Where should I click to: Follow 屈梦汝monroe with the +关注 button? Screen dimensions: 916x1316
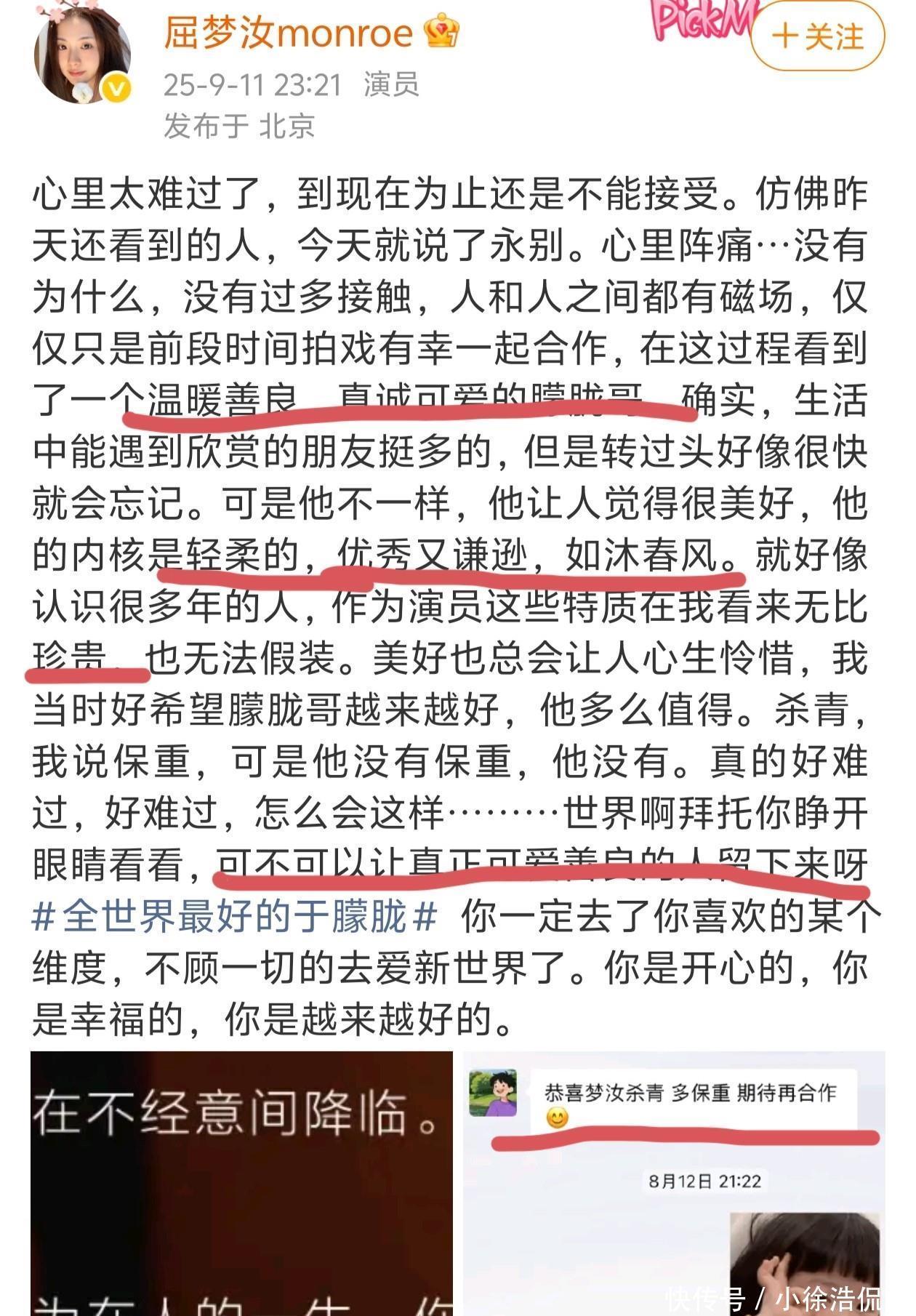tap(817, 36)
